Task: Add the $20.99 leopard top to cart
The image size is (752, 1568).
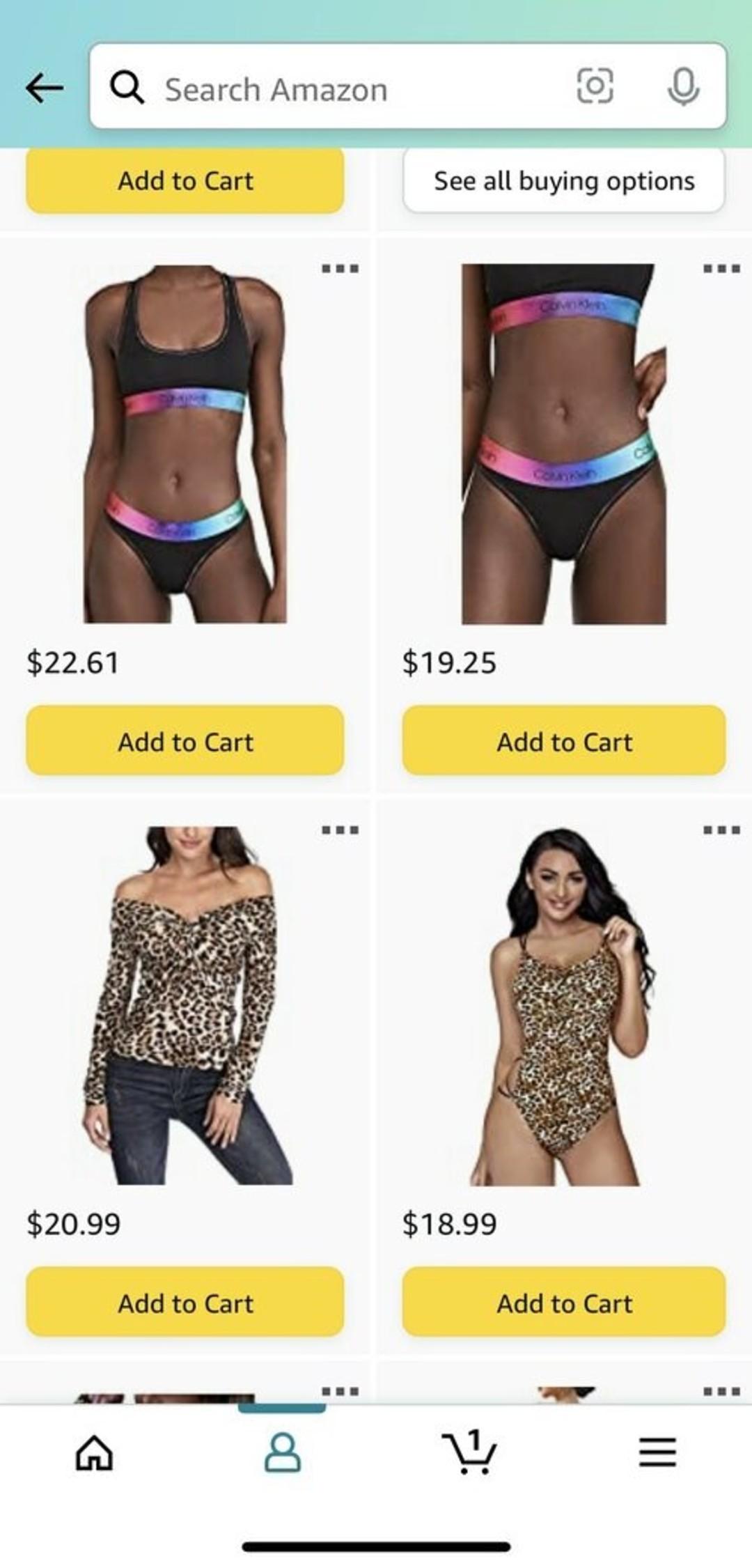Action: (x=185, y=1303)
